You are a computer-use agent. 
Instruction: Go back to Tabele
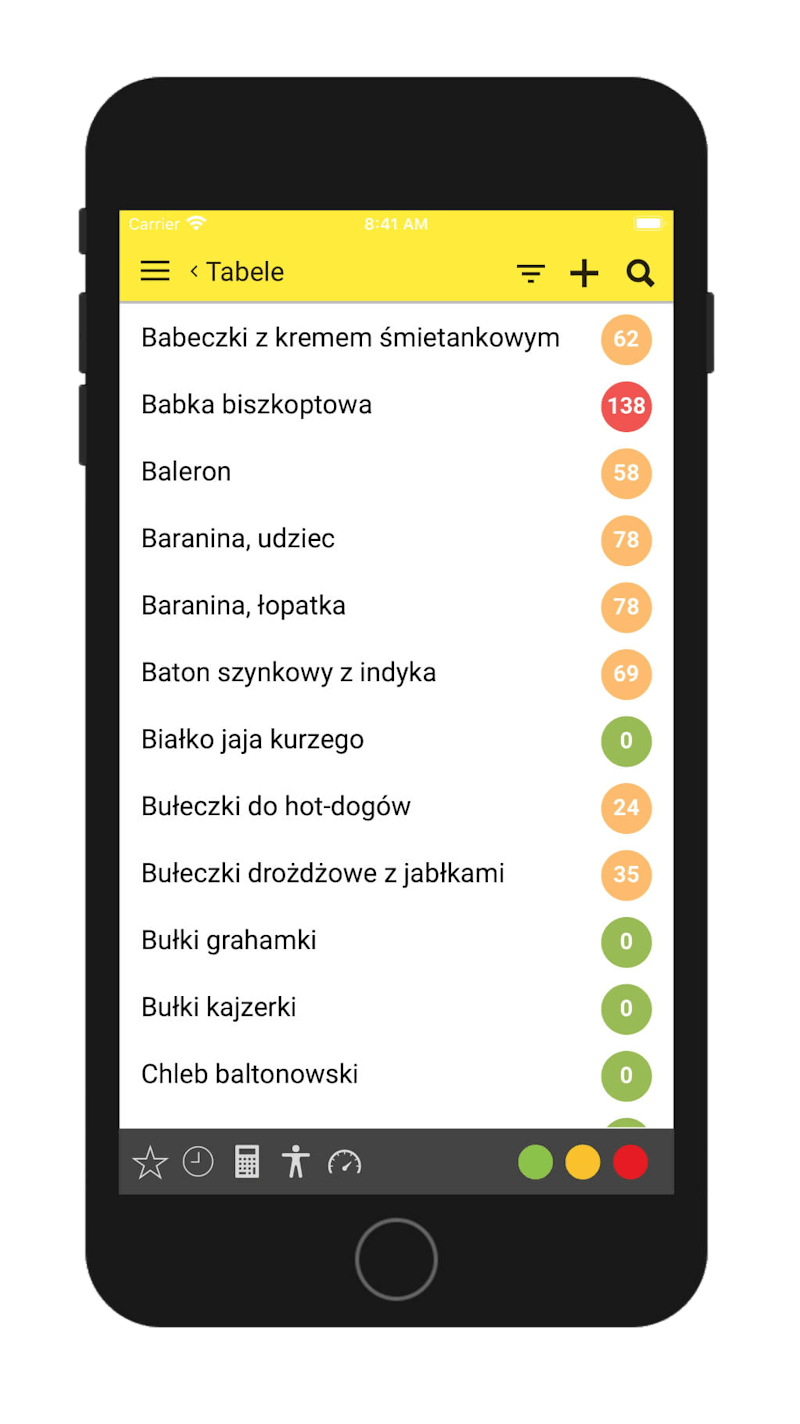point(237,272)
